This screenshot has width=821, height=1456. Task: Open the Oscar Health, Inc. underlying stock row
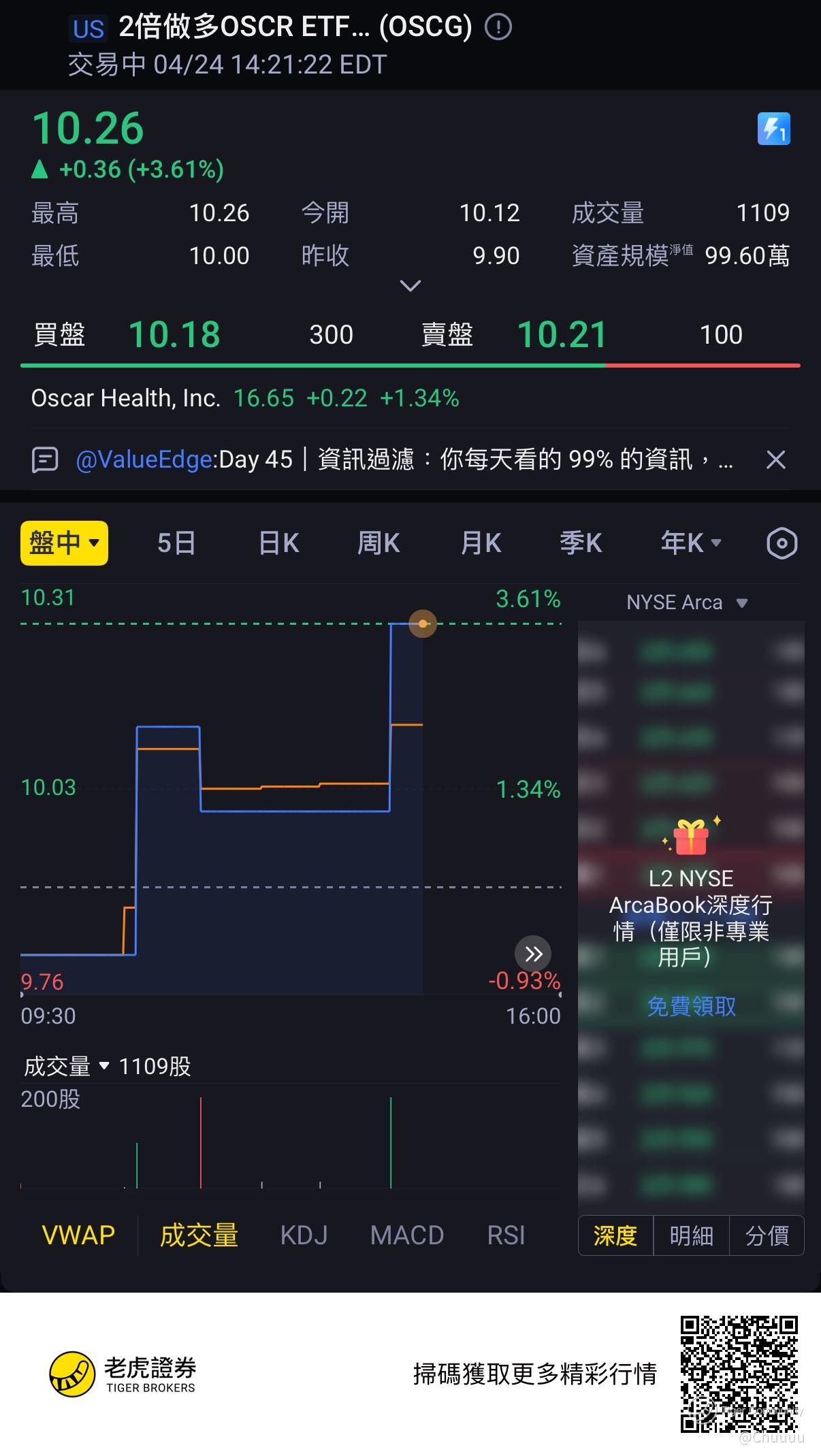click(245, 398)
